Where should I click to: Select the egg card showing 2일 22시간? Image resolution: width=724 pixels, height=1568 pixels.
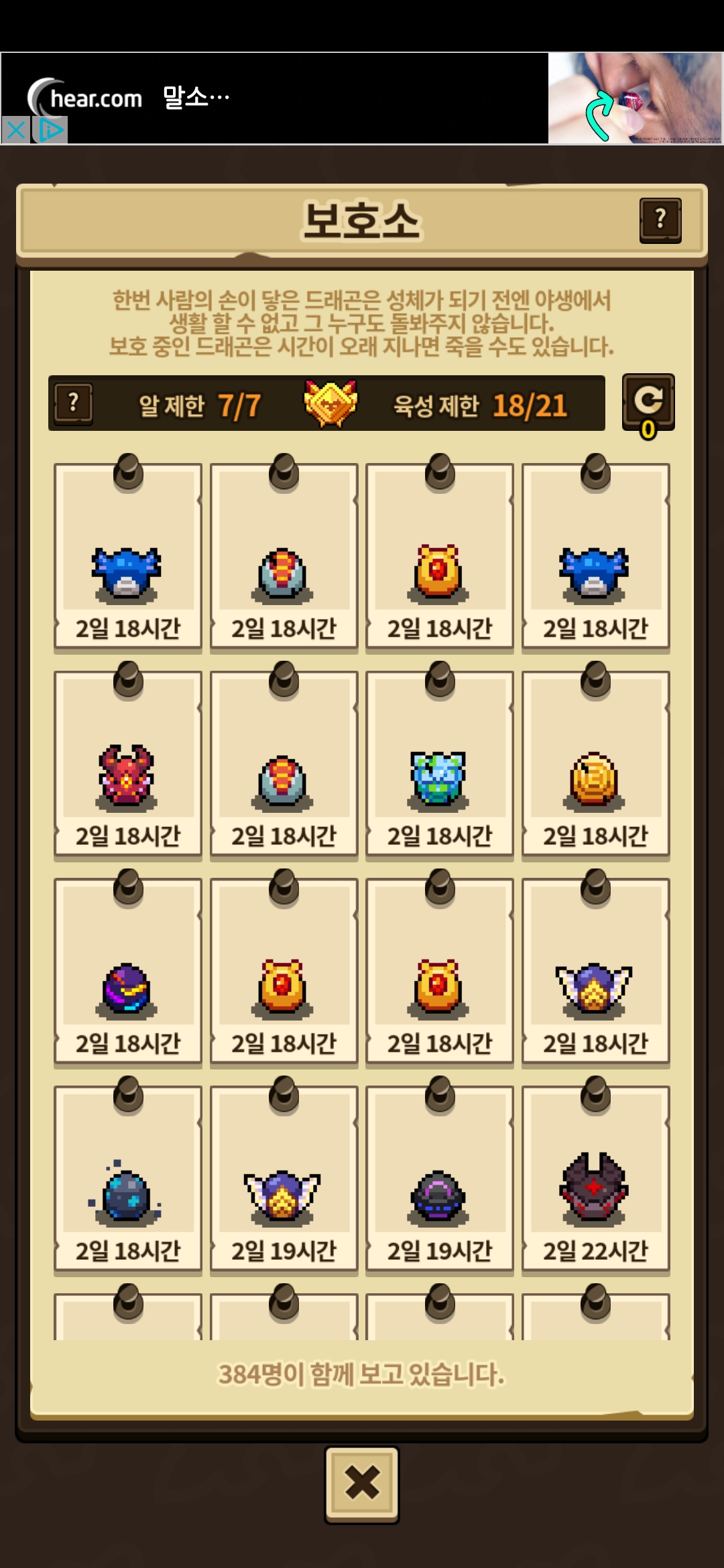[595, 1179]
